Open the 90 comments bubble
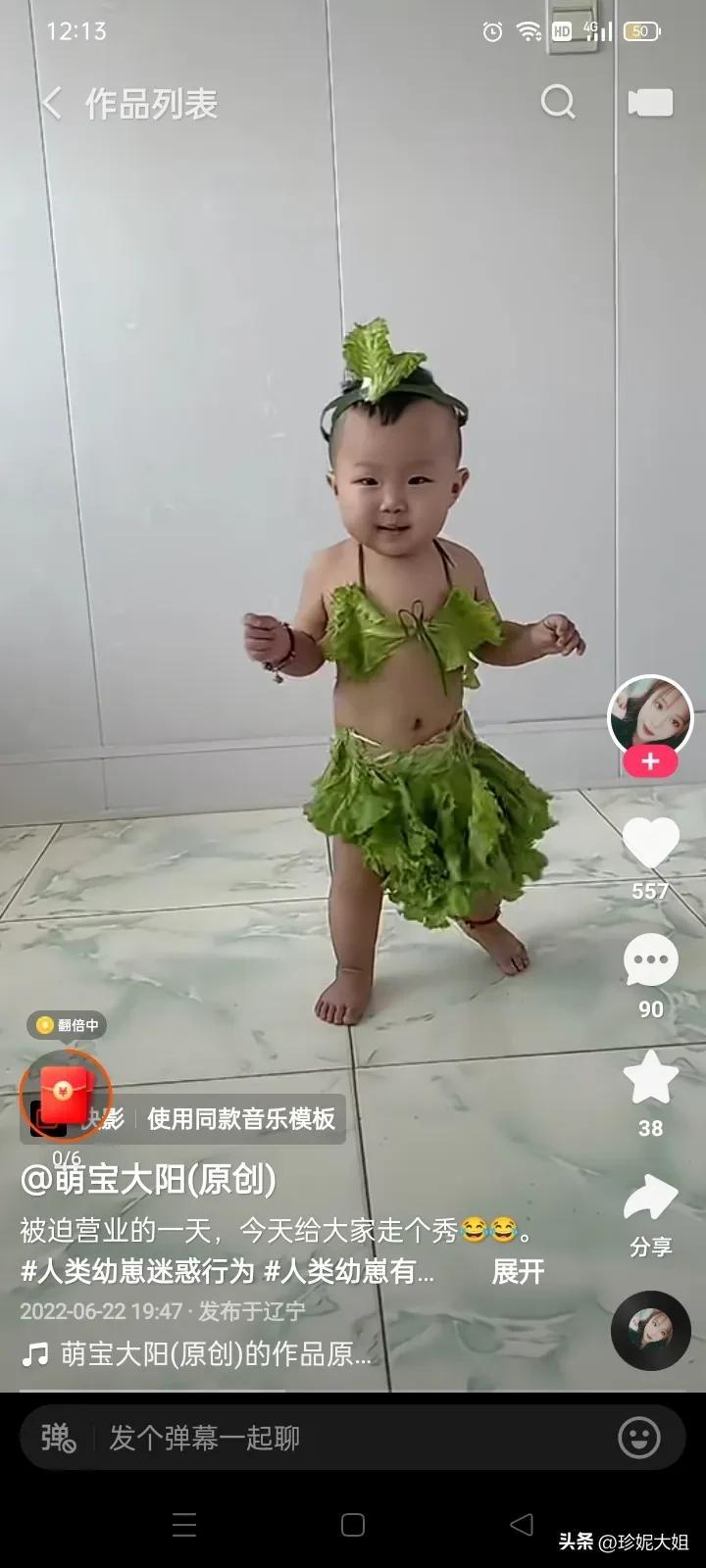This screenshot has width=706, height=1568. [x=651, y=960]
